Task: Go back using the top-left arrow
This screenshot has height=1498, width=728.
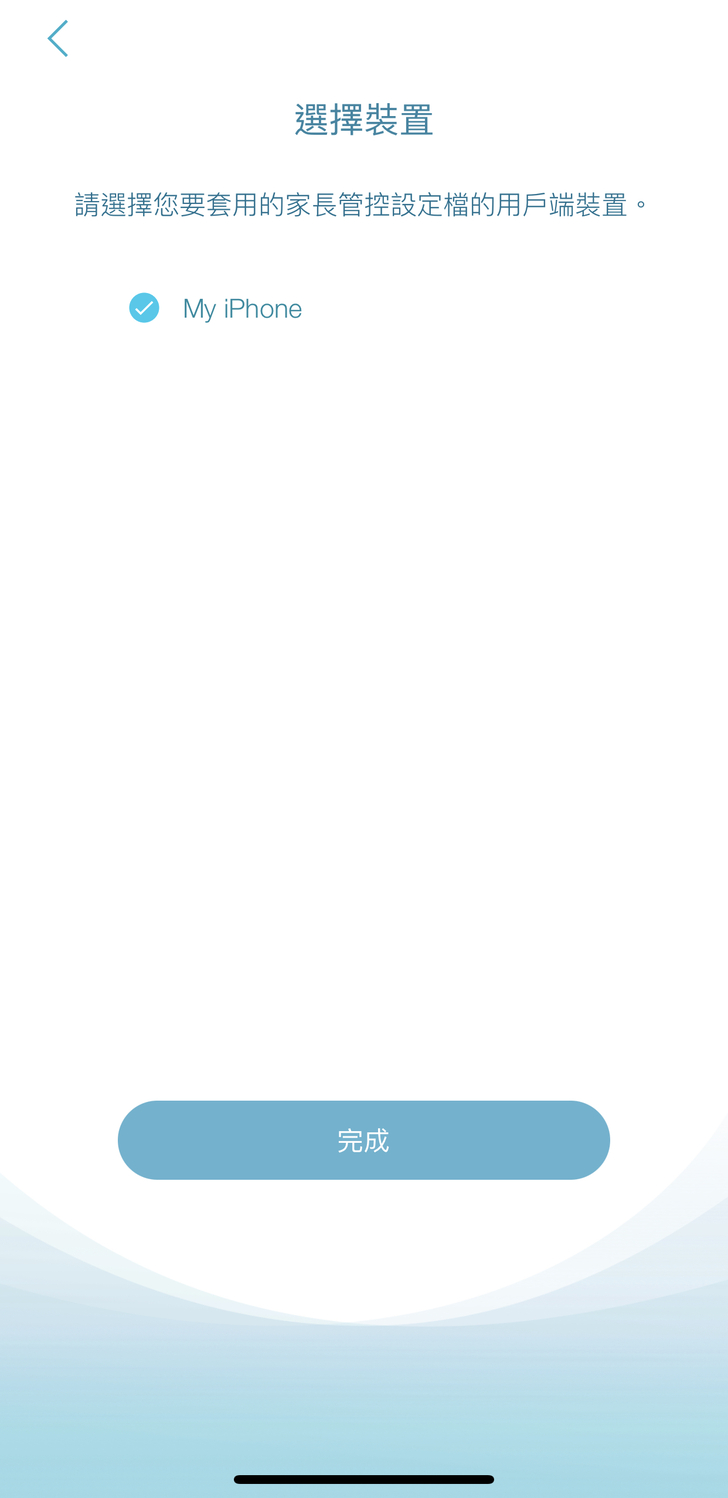Action: point(58,39)
